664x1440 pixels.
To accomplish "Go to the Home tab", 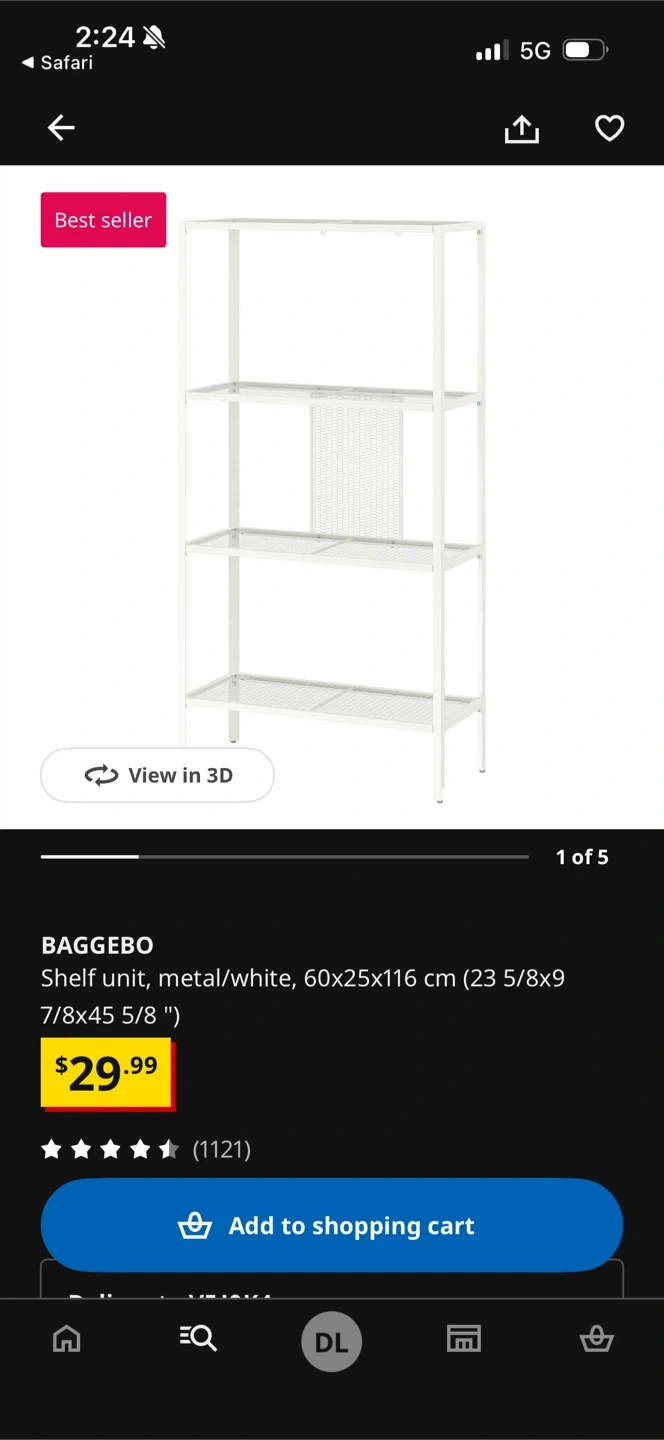I will 66,1338.
